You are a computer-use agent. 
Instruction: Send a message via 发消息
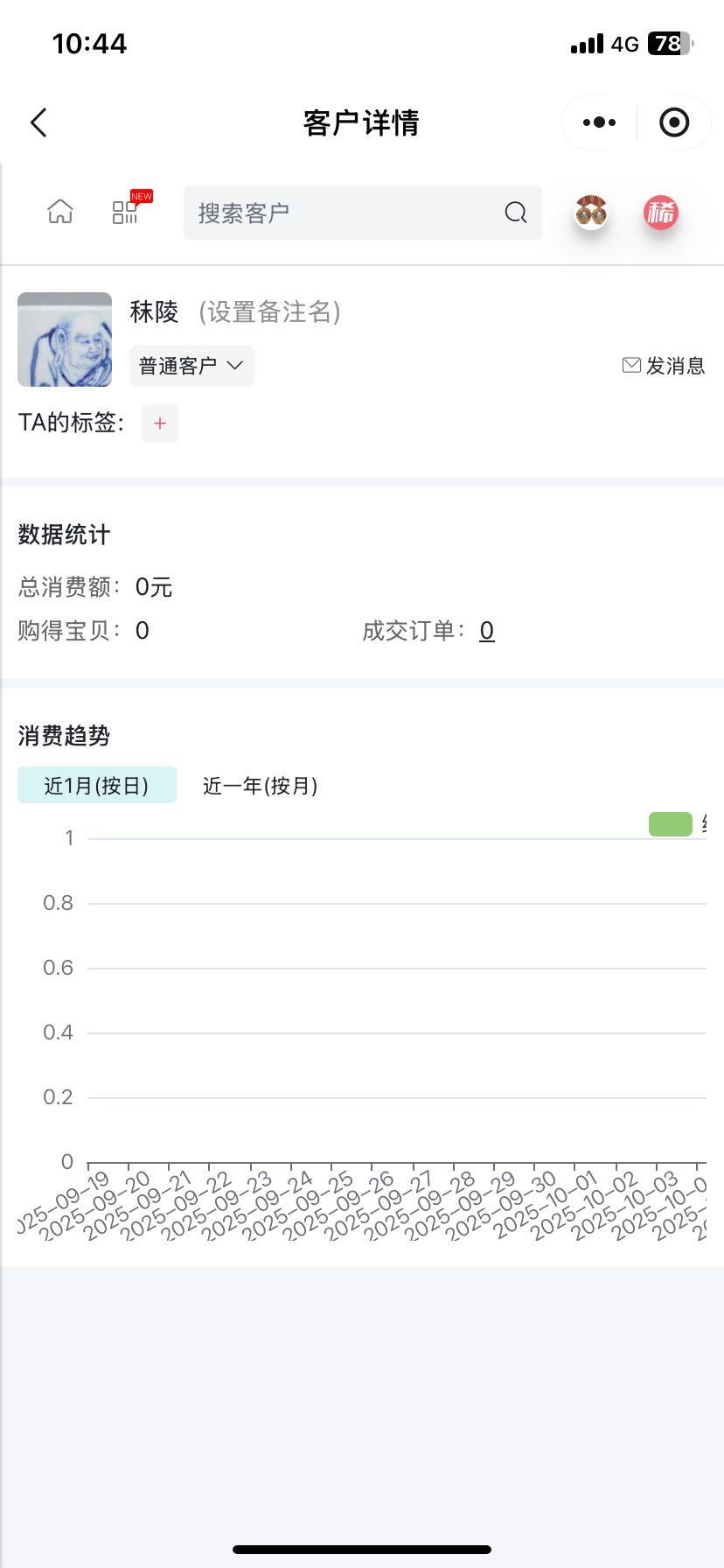point(664,366)
